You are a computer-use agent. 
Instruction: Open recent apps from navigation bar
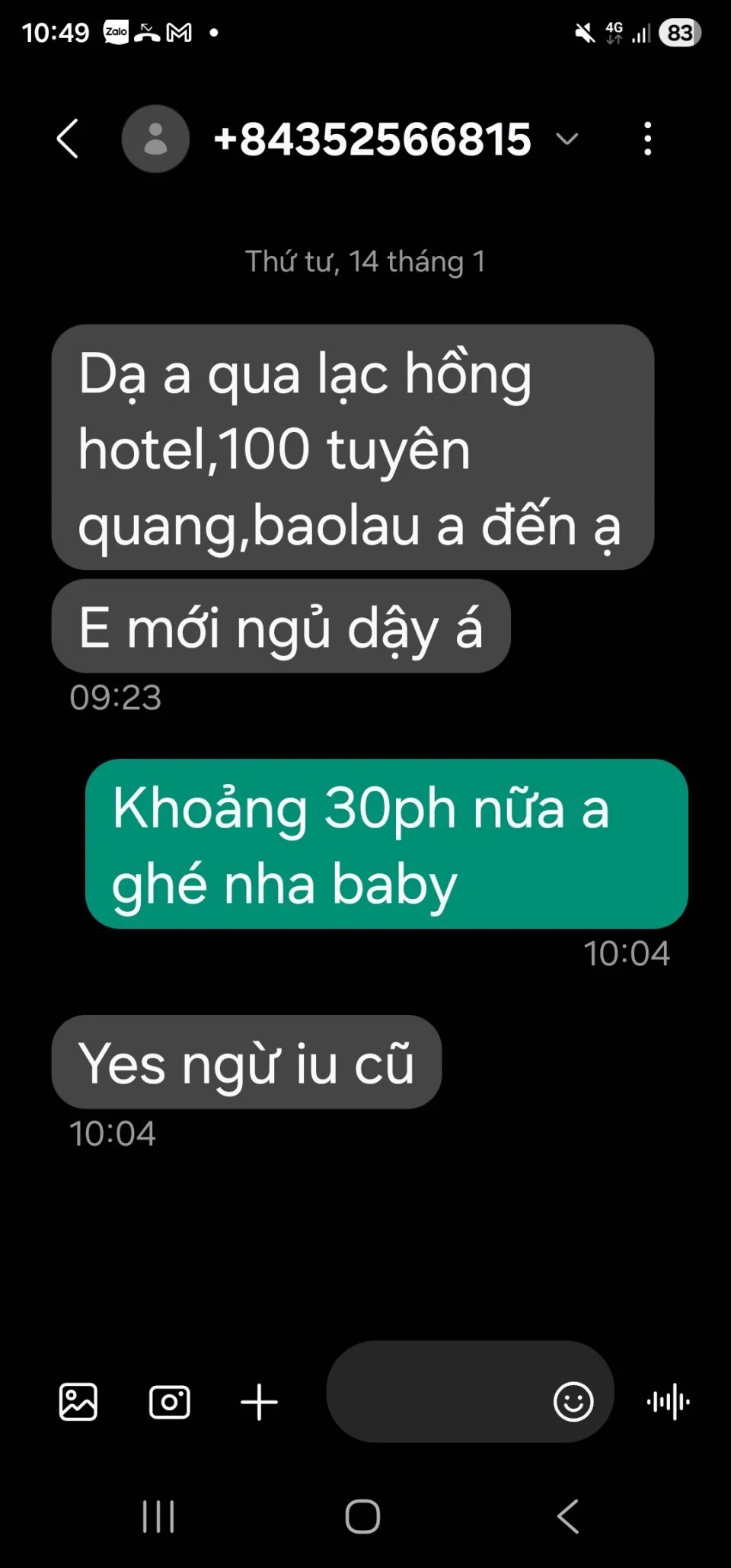click(158, 1516)
